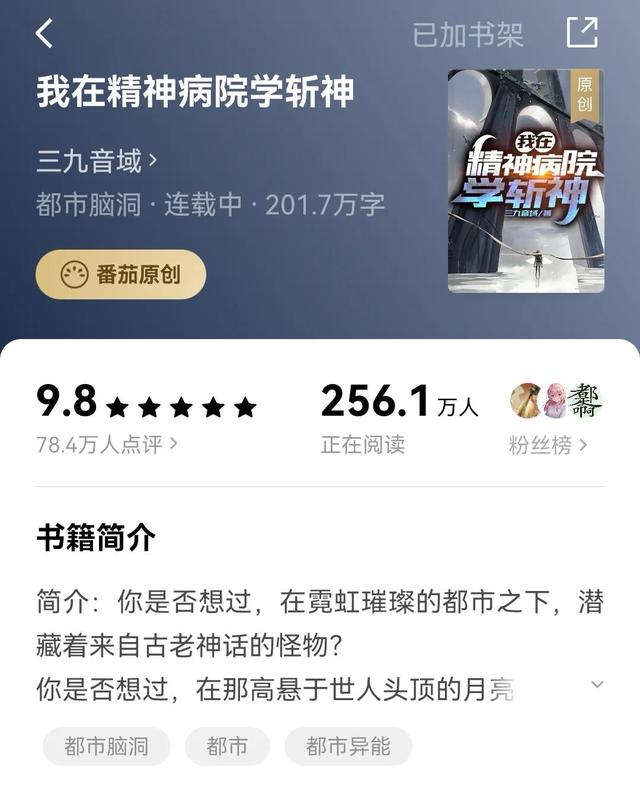Go back using the top-left arrow
The width and height of the screenshot is (640, 792).
(x=44, y=33)
